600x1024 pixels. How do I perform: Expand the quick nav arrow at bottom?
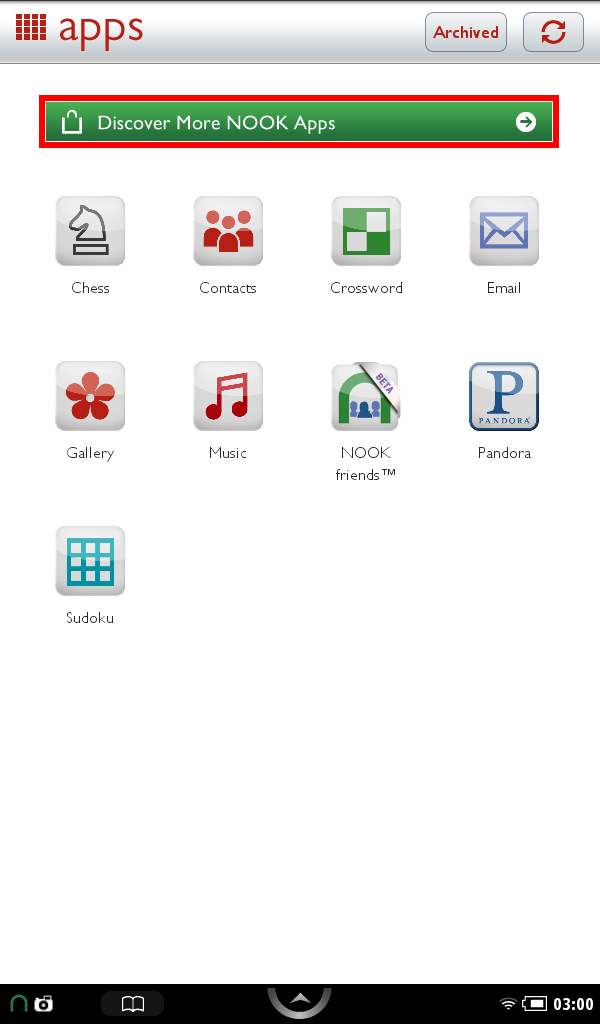pos(300,1001)
